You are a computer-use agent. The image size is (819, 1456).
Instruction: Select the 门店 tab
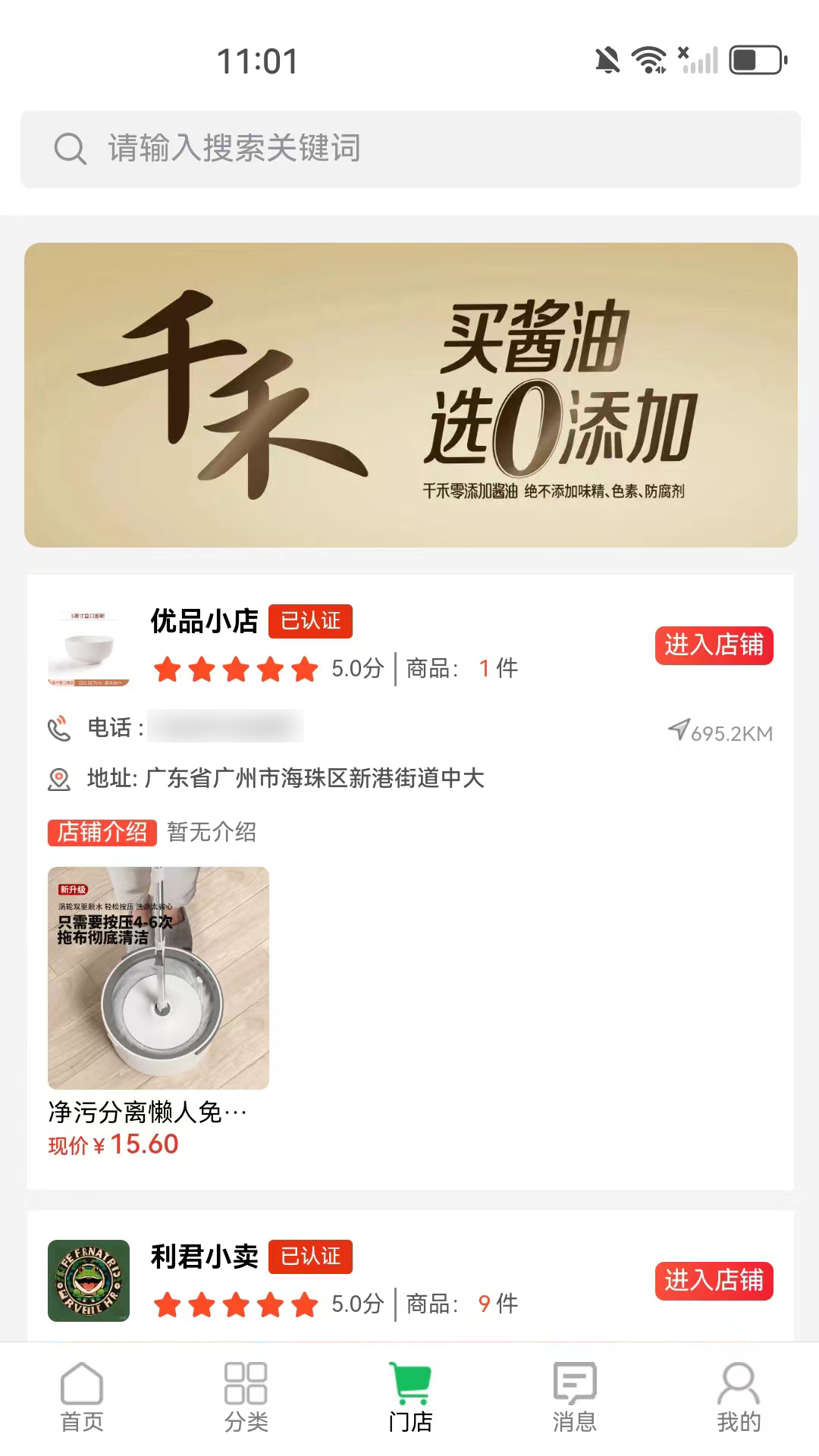pyautogui.click(x=409, y=1398)
